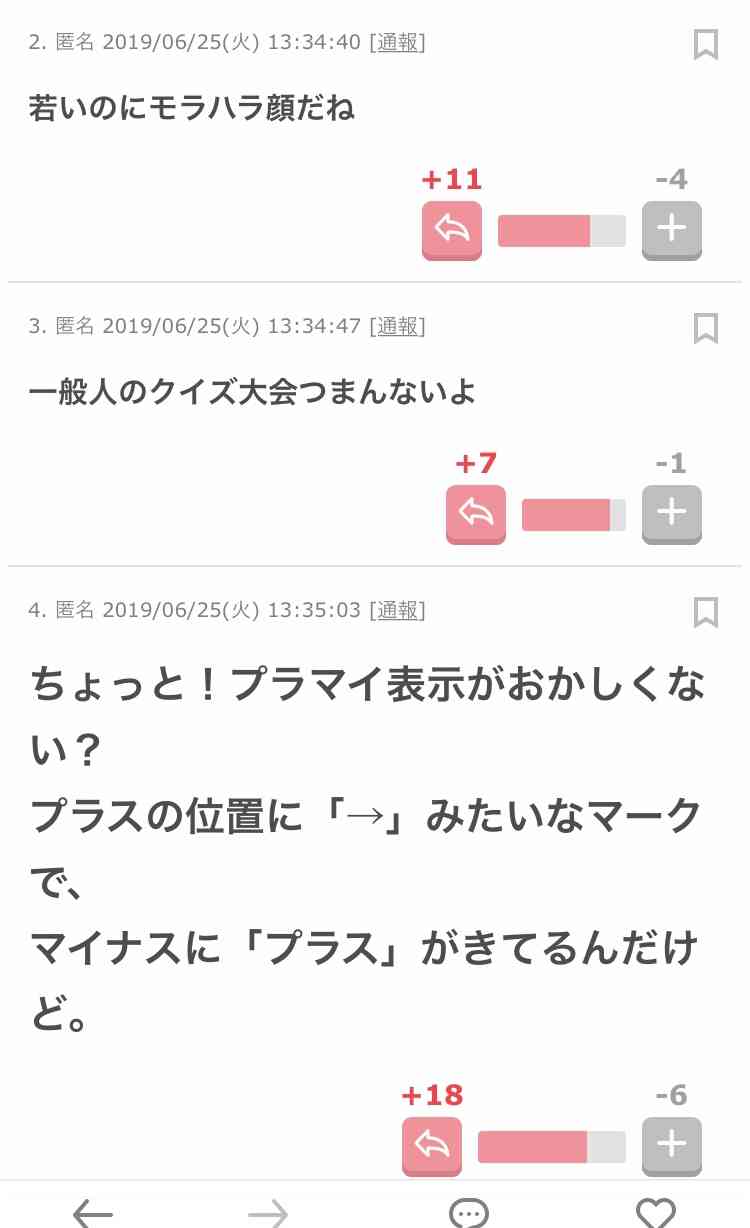Tap the gray plus button on comment 3
750x1228 pixels.
pos(672,515)
